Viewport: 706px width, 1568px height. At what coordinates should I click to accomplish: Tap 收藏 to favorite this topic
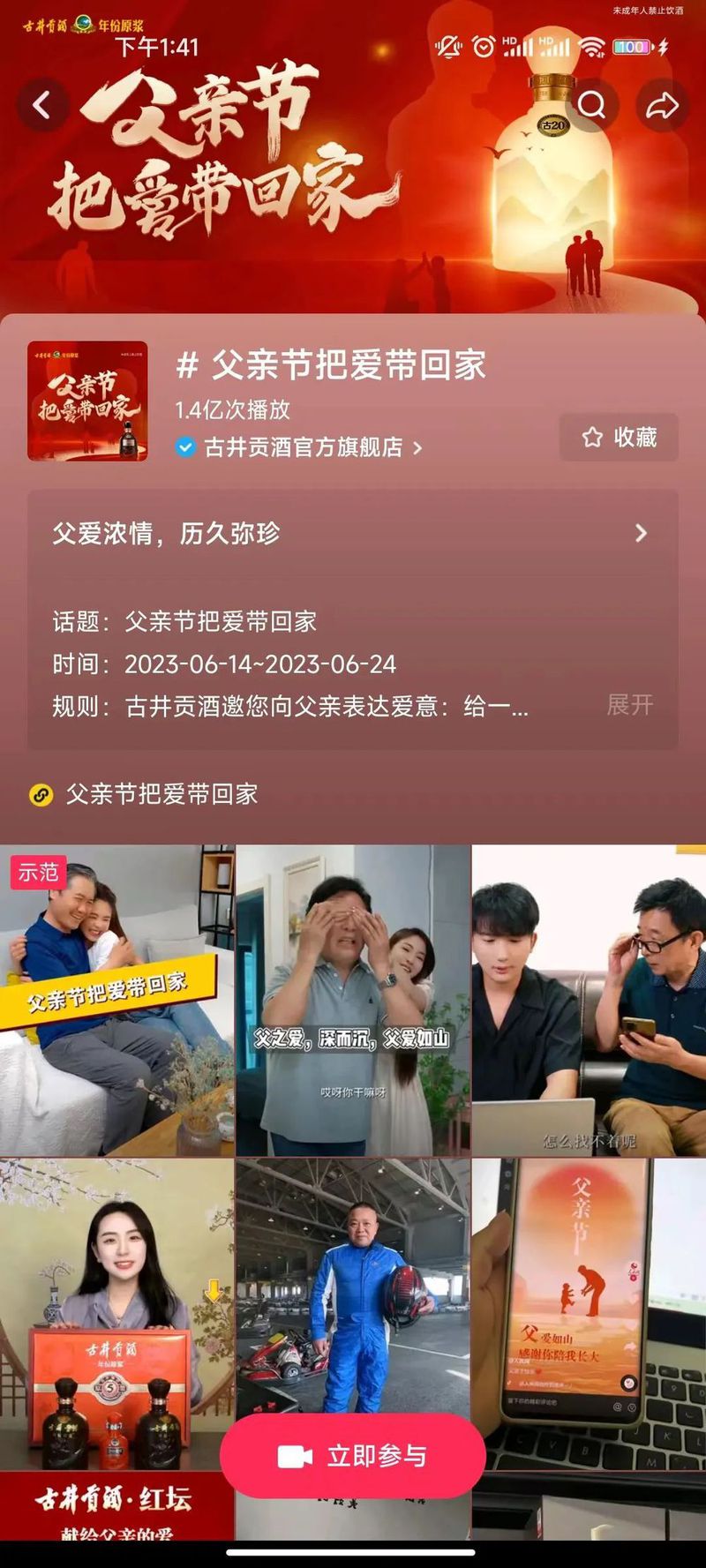tap(619, 438)
